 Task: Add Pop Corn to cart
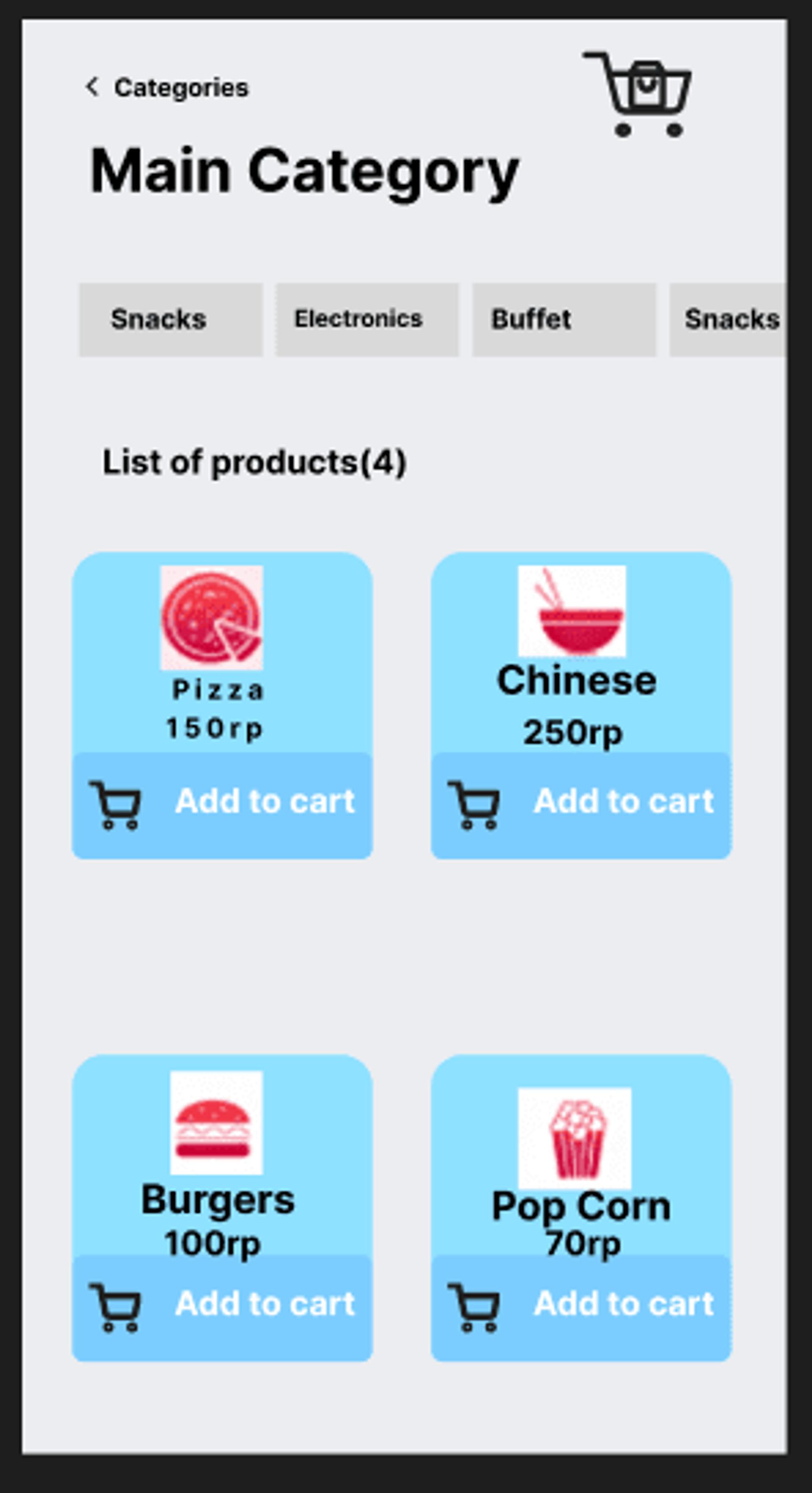point(581,1306)
